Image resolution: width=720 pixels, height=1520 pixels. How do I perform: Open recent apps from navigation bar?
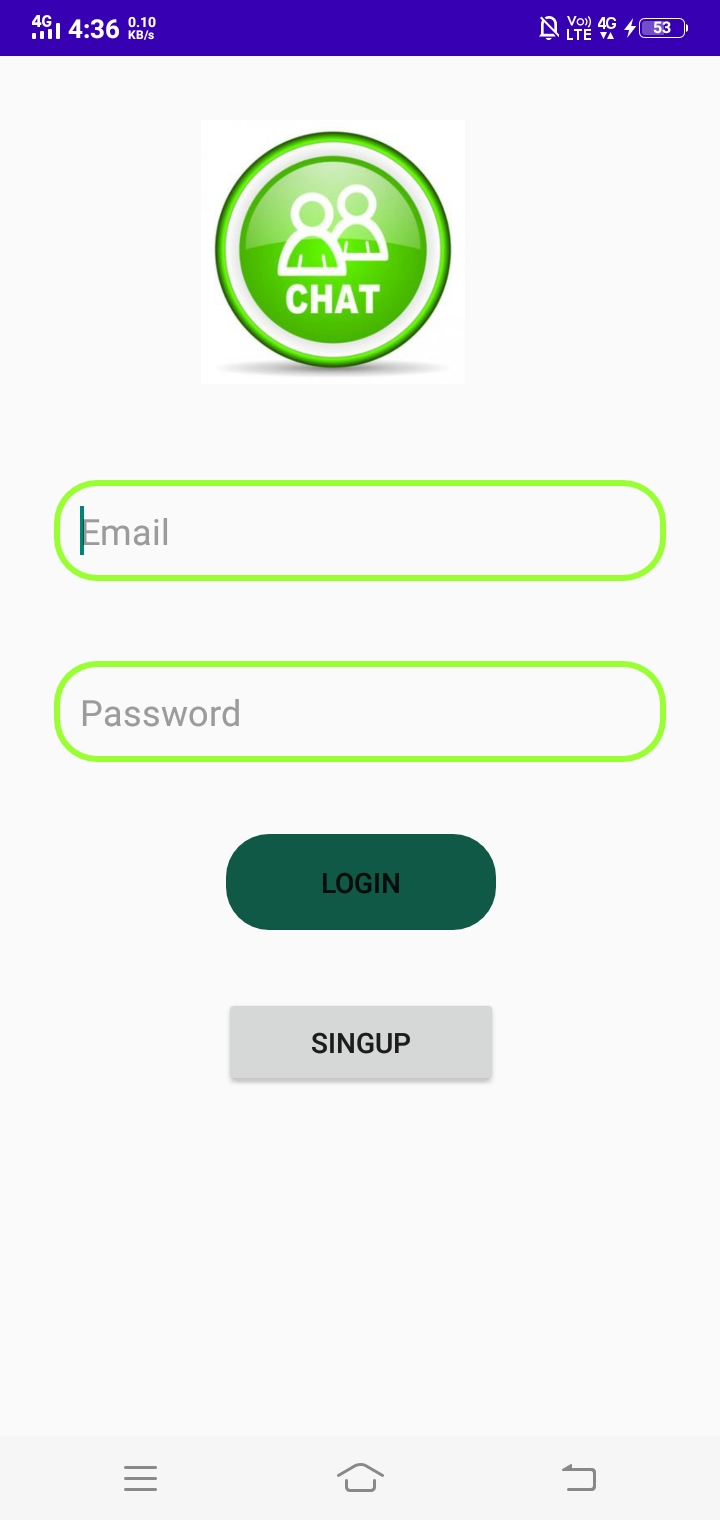coord(141,1478)
